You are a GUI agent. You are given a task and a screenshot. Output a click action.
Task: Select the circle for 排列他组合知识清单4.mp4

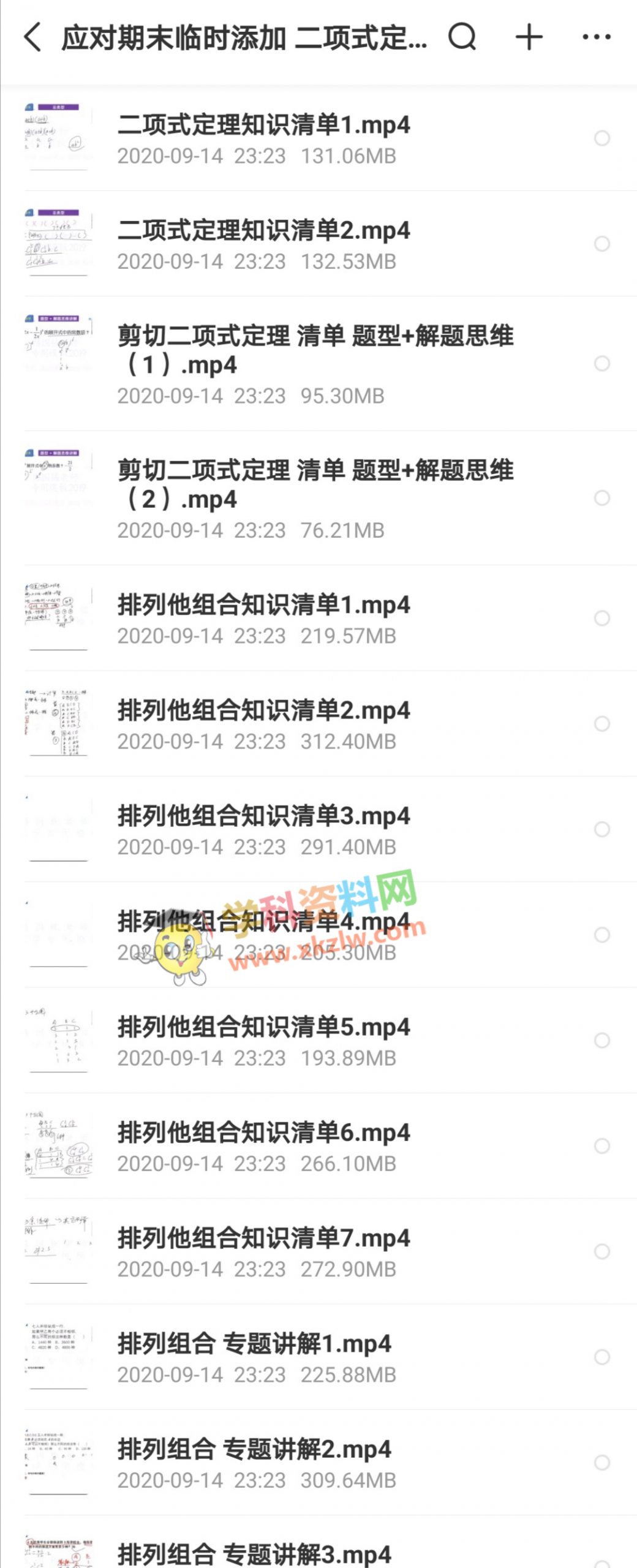[602, 935]
